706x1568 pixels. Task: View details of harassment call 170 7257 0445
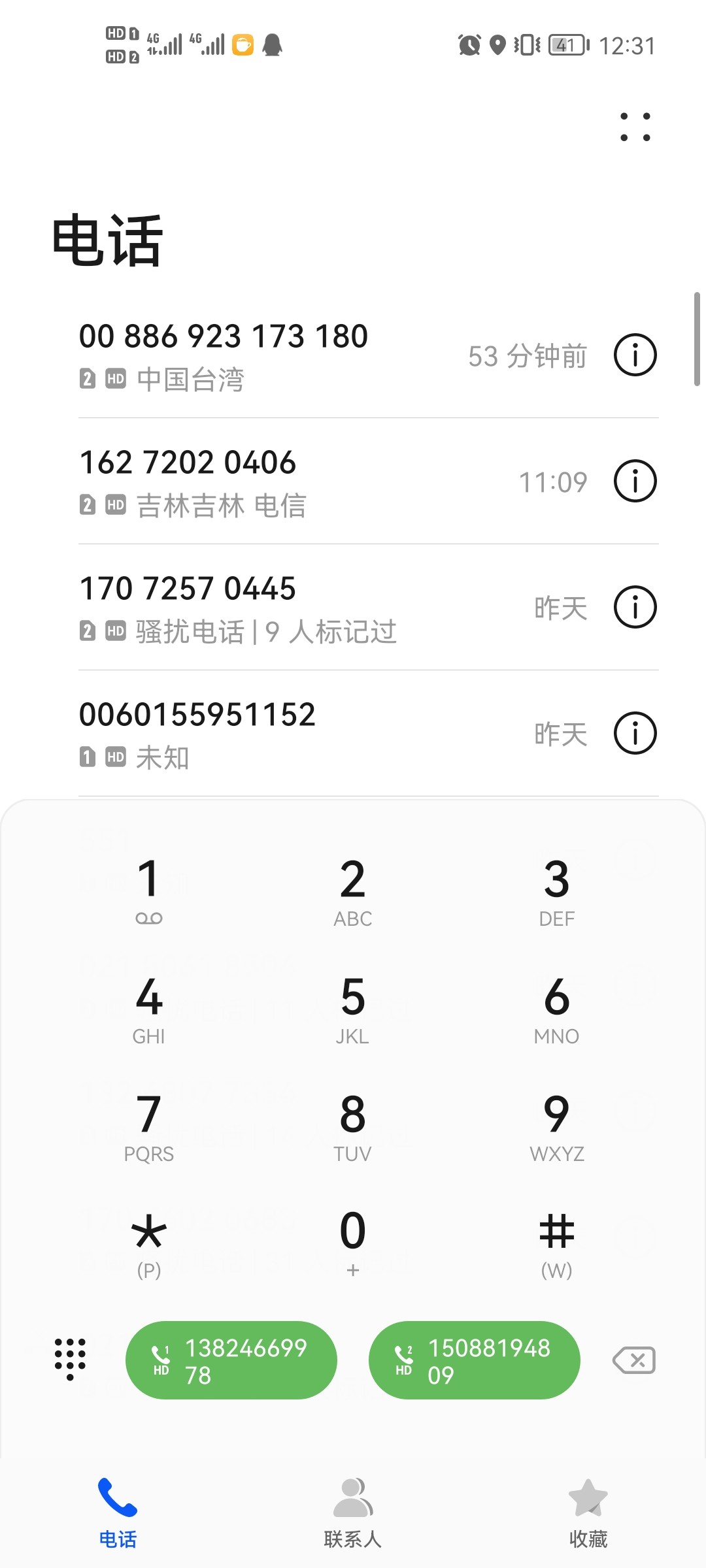pos(635,608)
